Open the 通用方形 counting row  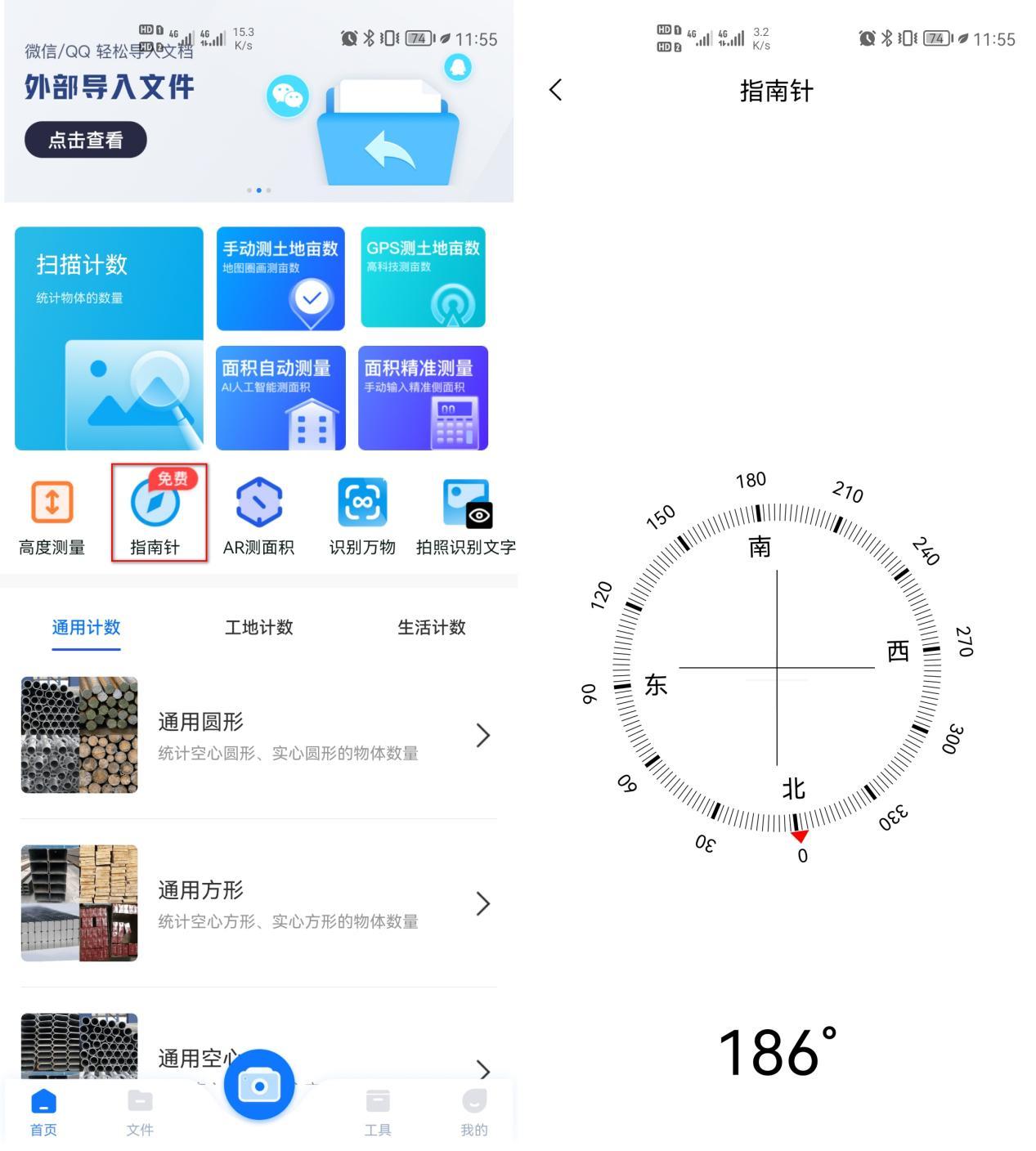point(258,903)
